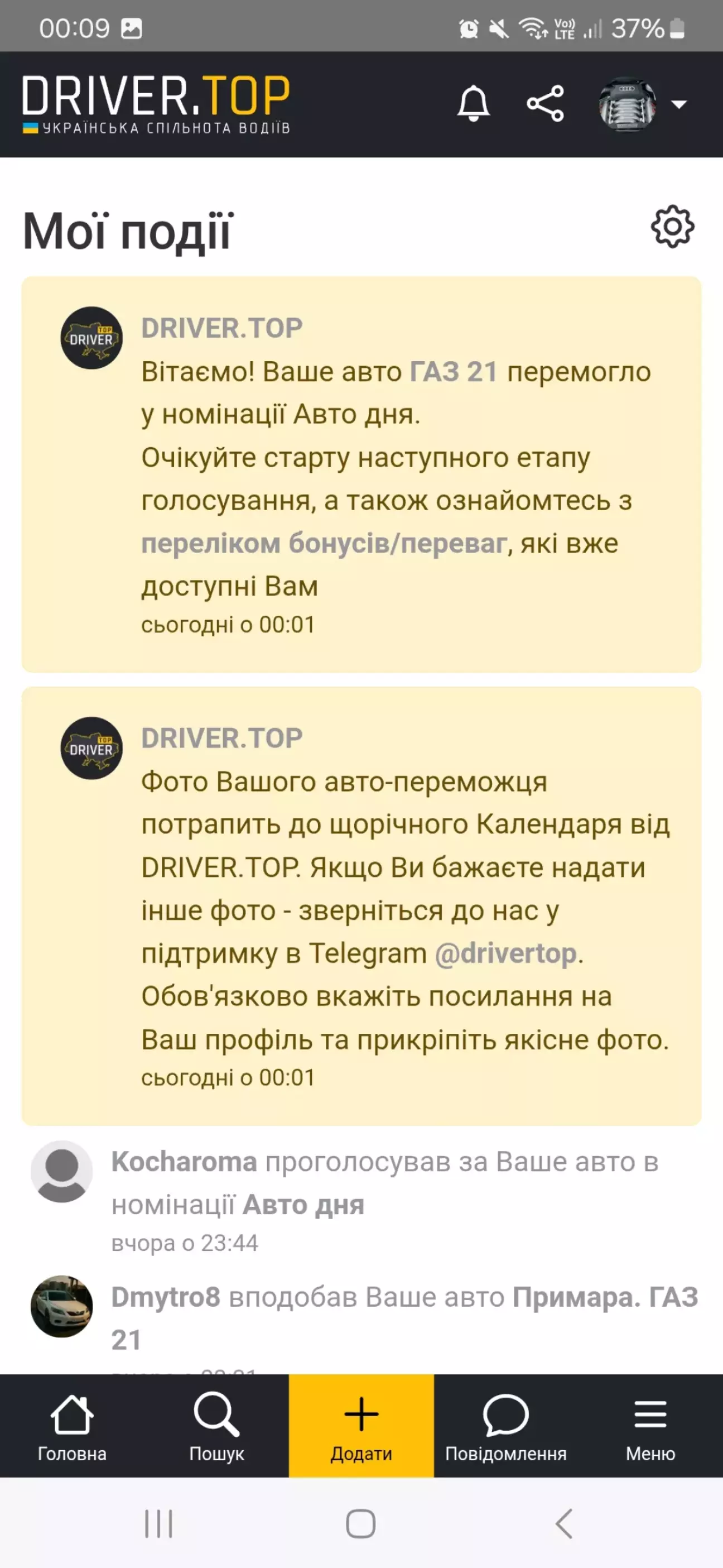Open the Авто дня nomination link

(303, 1205)
